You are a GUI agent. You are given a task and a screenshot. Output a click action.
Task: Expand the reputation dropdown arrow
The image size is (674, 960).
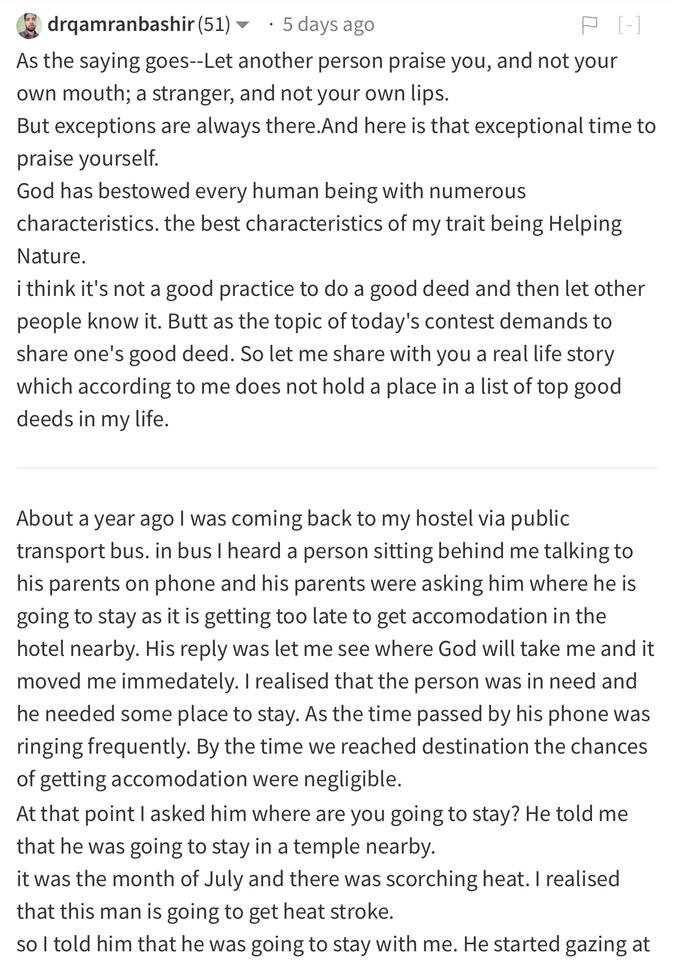tap(243, 25)
